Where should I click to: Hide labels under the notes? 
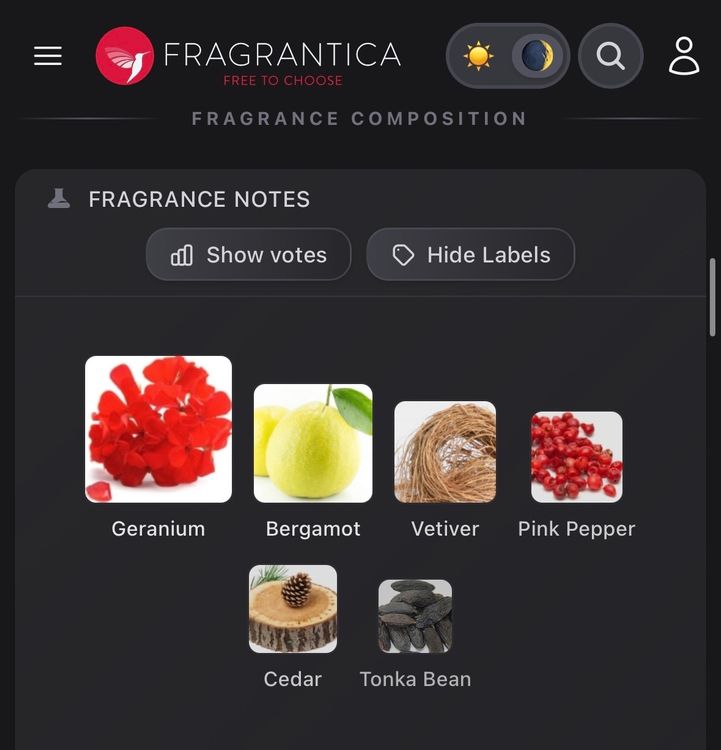click(470, 254)
